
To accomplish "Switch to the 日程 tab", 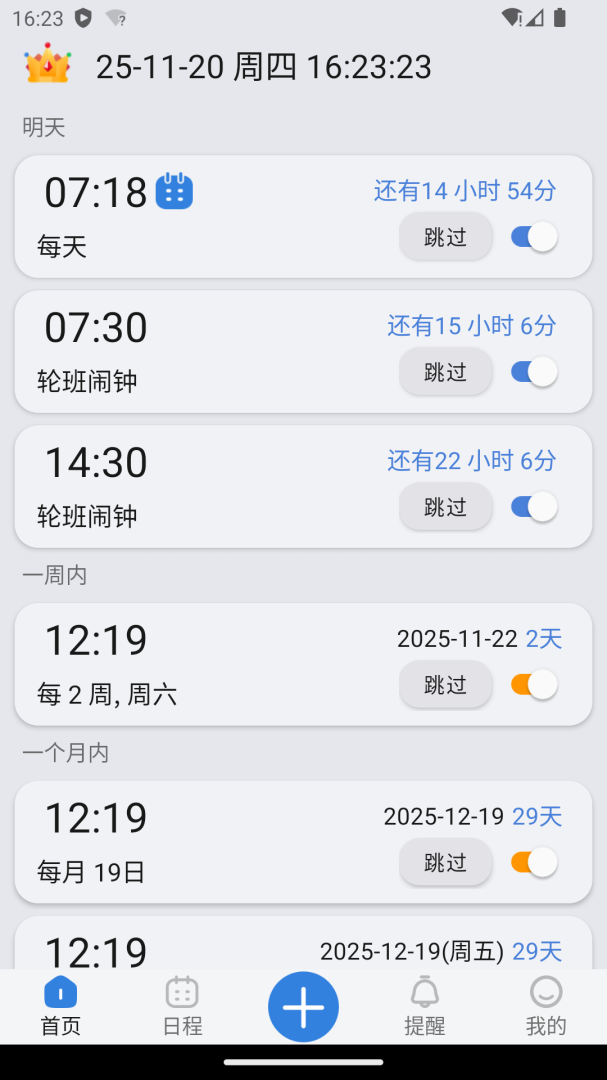I will click(x=182, y=1006).
